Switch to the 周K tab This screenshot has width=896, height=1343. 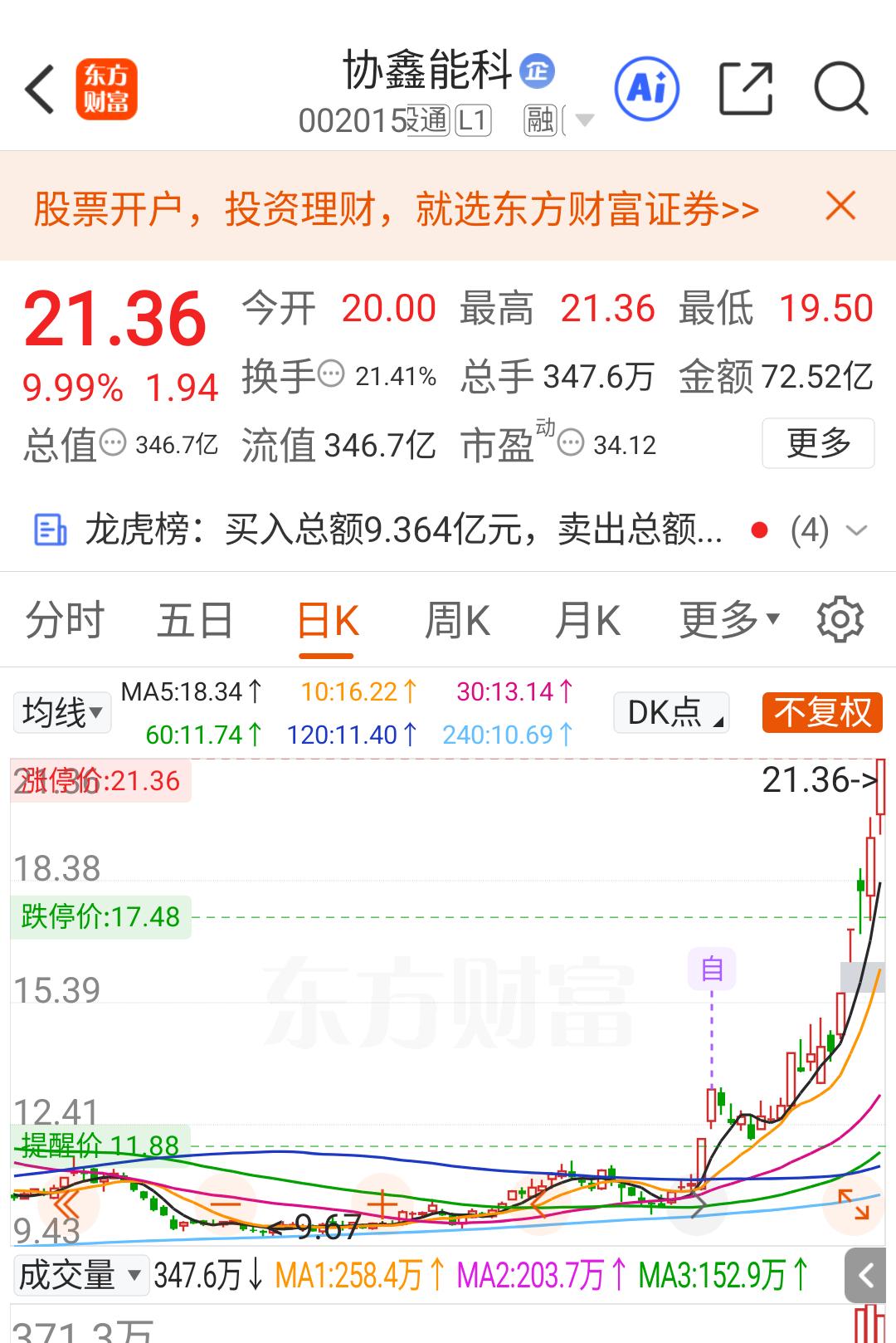[x=458, y=618]
